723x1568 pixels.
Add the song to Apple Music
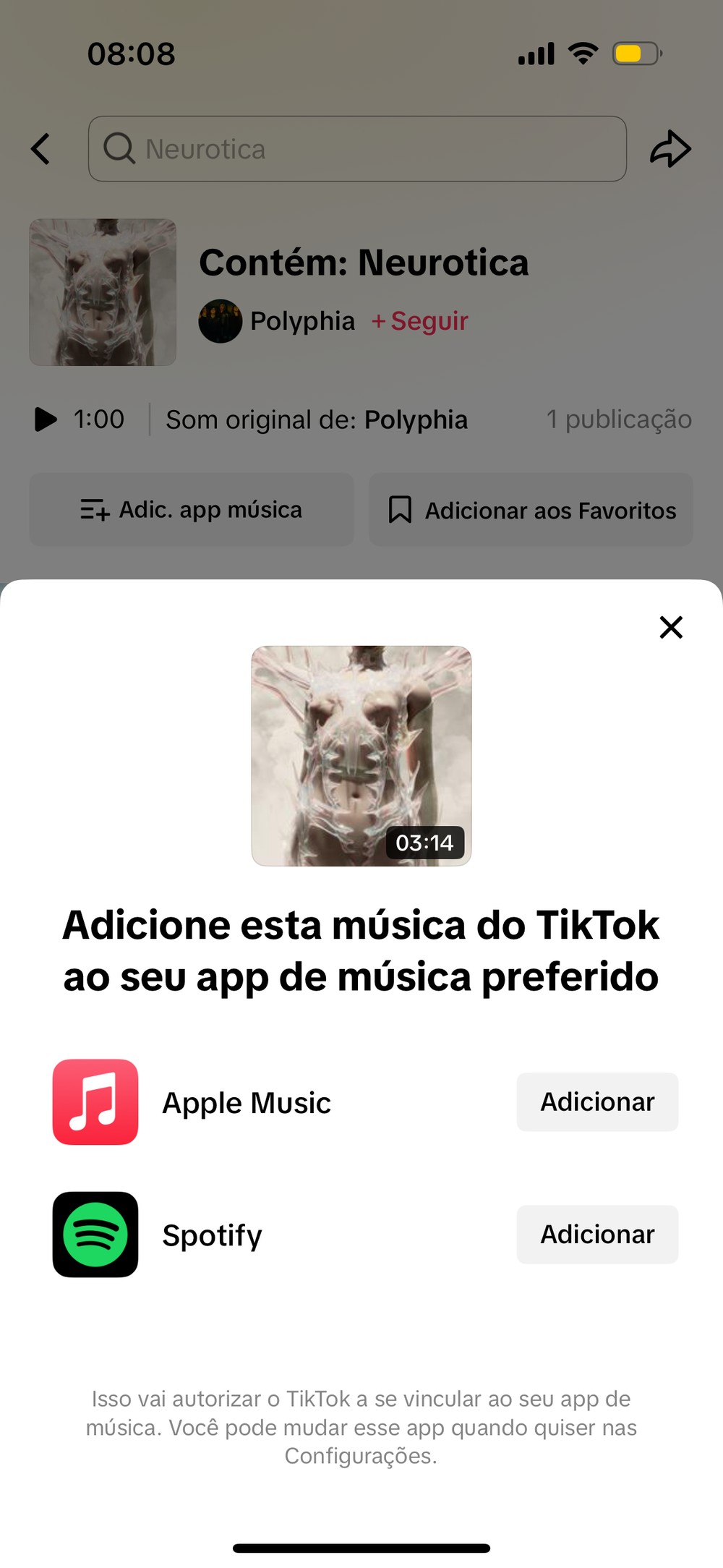(597, 1102)
